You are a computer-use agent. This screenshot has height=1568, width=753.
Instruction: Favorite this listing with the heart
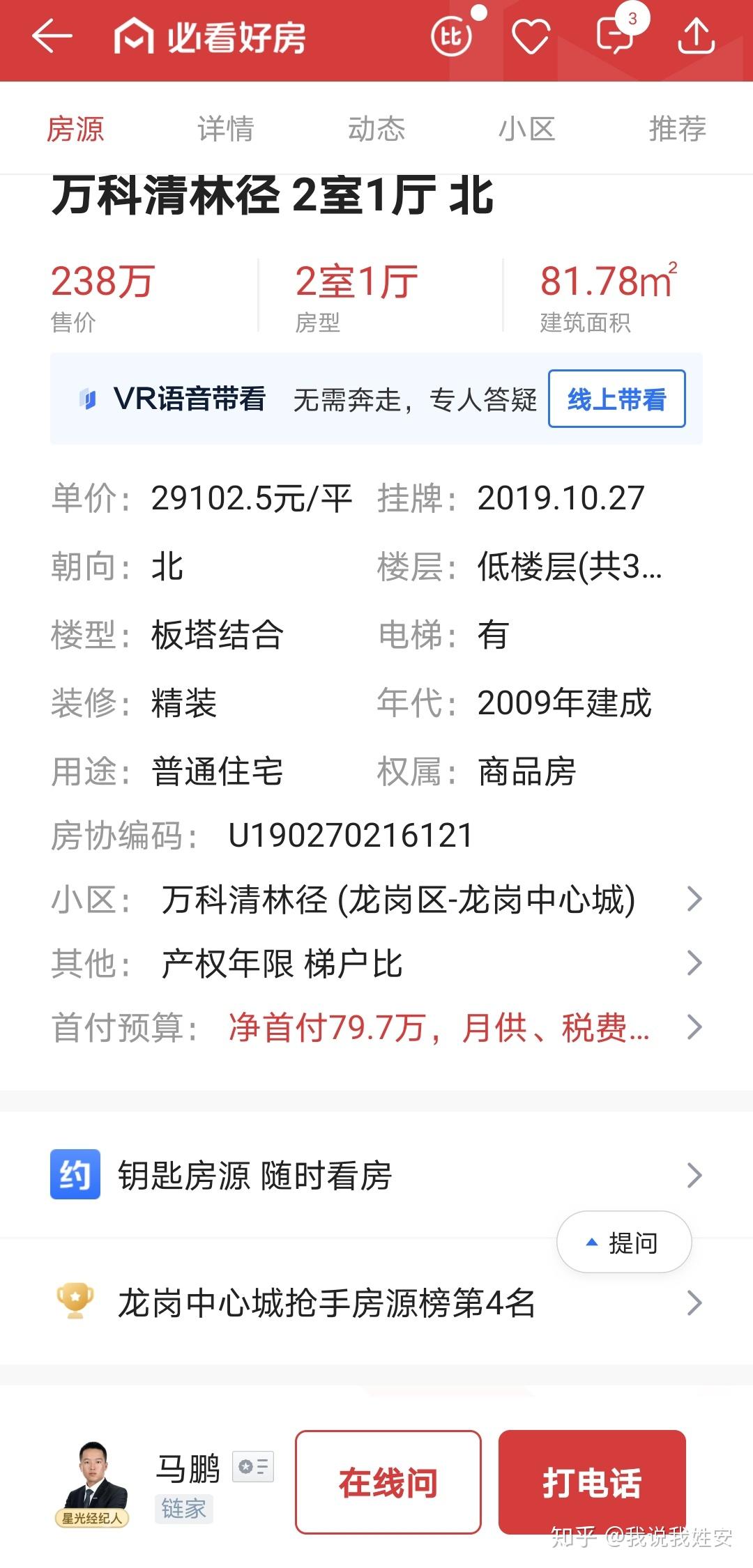click(531, 36)
